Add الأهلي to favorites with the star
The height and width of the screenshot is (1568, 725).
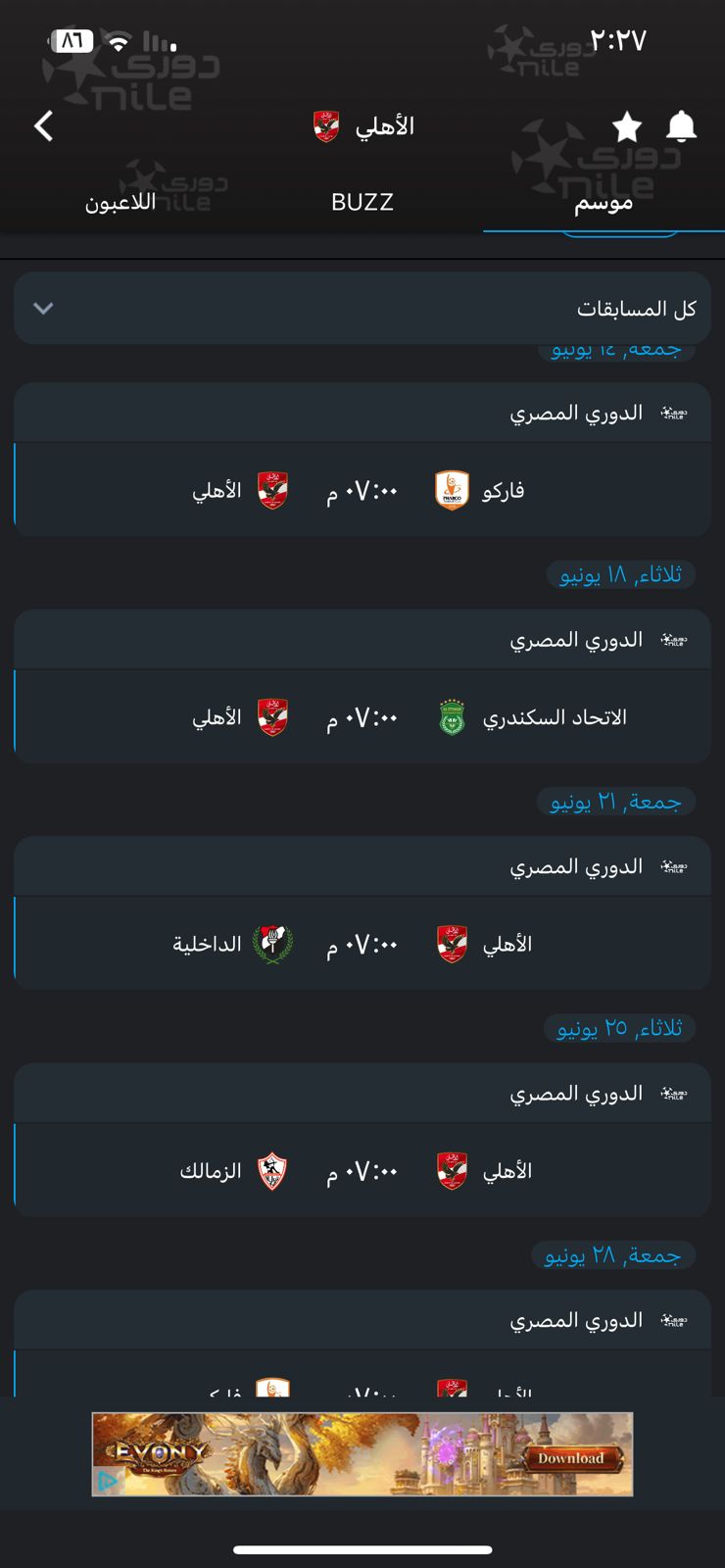pos(626,126)
